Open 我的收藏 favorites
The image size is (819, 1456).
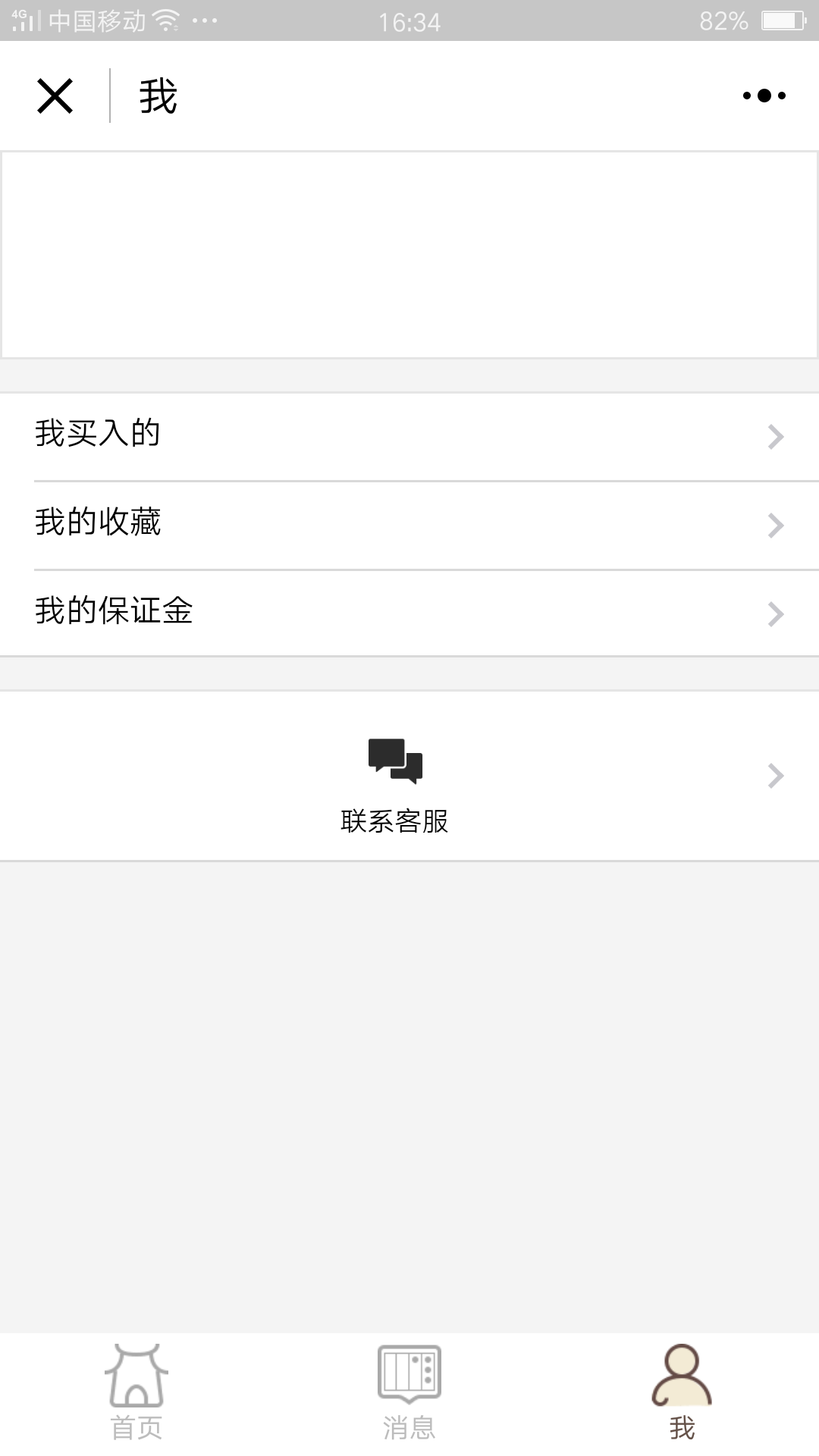point(409,525)
